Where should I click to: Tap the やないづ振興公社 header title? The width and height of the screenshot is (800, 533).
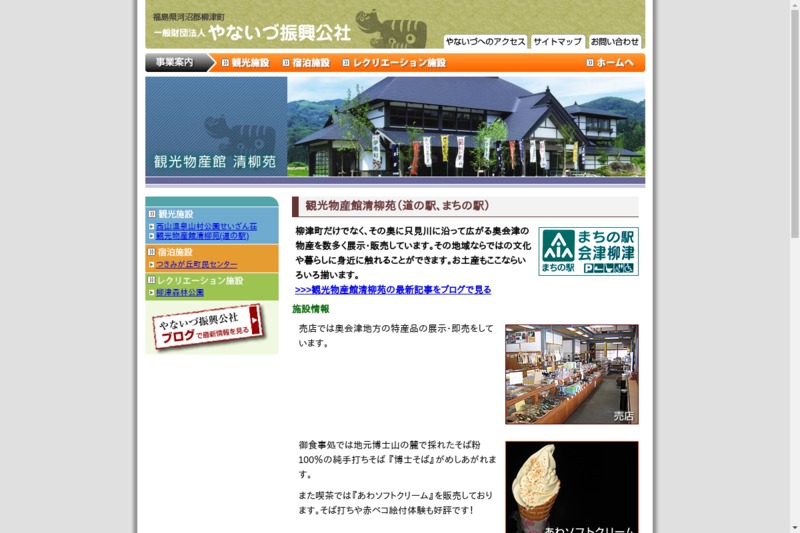pyautogui.click(x=280, y=32)
